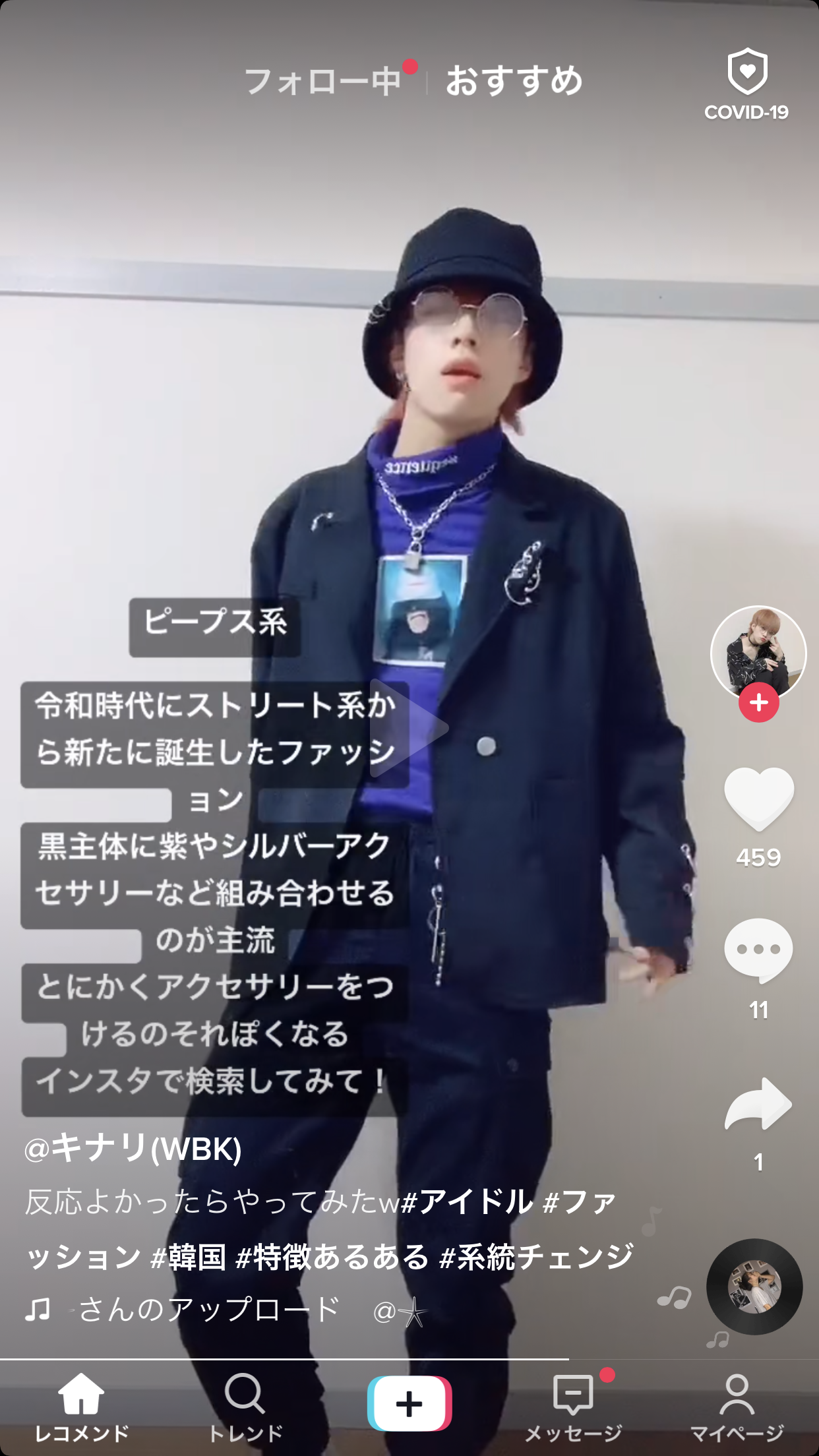Open the sound title さんのアップロード

point(208,1310)
